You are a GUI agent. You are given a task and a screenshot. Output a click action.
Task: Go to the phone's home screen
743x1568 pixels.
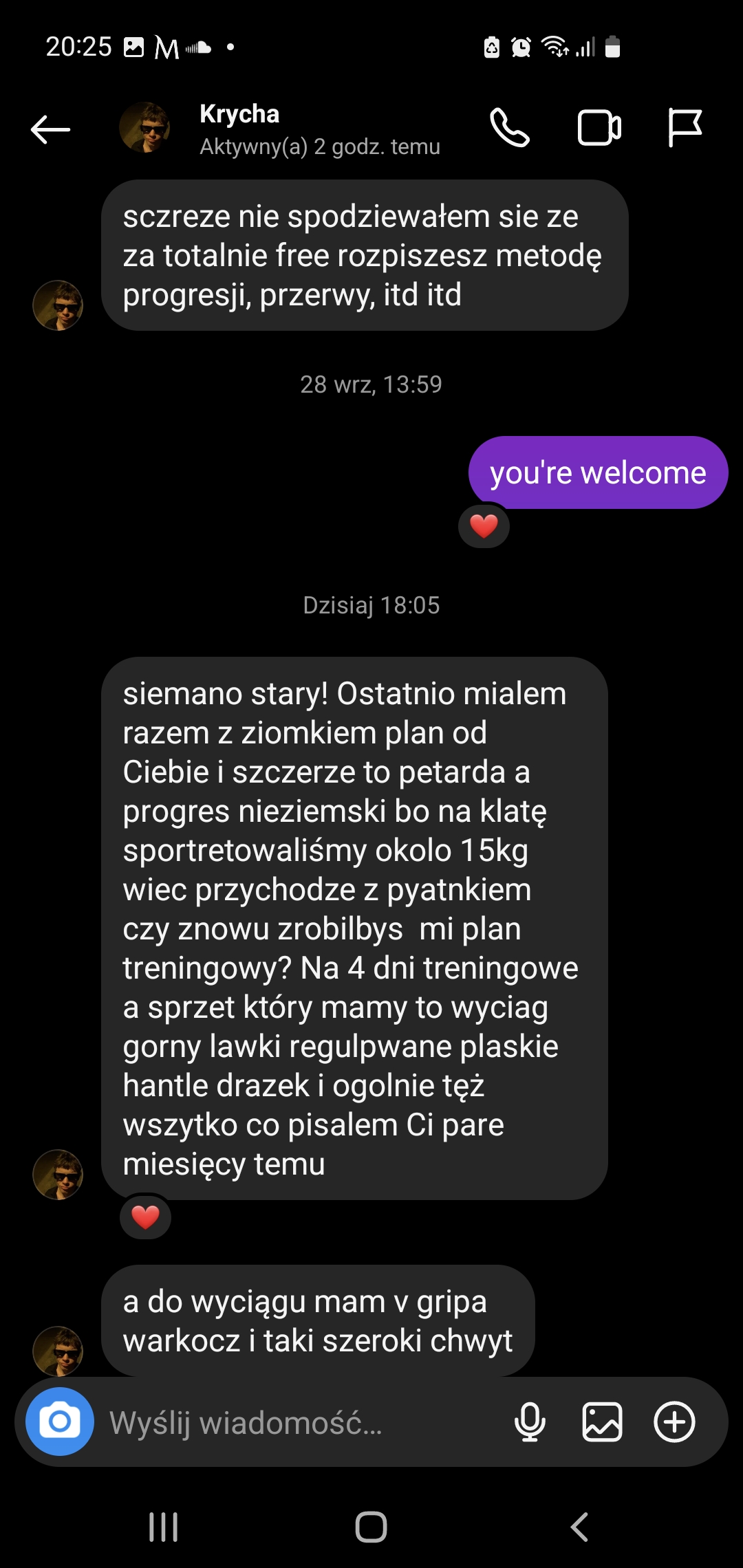(371, 1527)
